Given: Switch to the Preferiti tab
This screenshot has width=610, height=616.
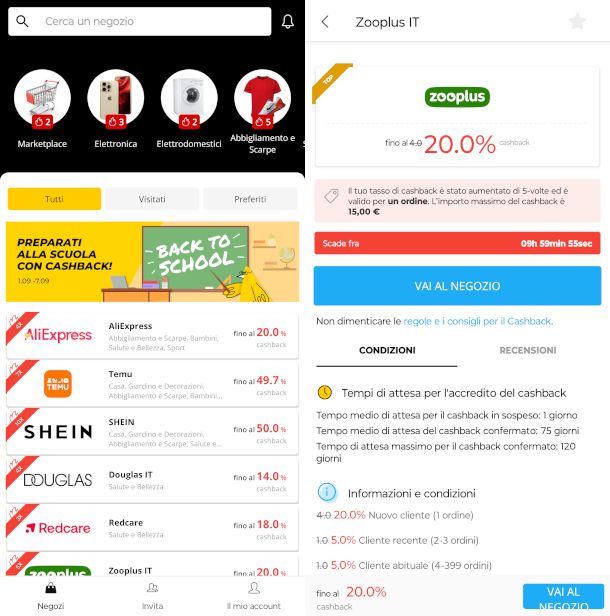Looking at the screenshot, I should [250, 199].
